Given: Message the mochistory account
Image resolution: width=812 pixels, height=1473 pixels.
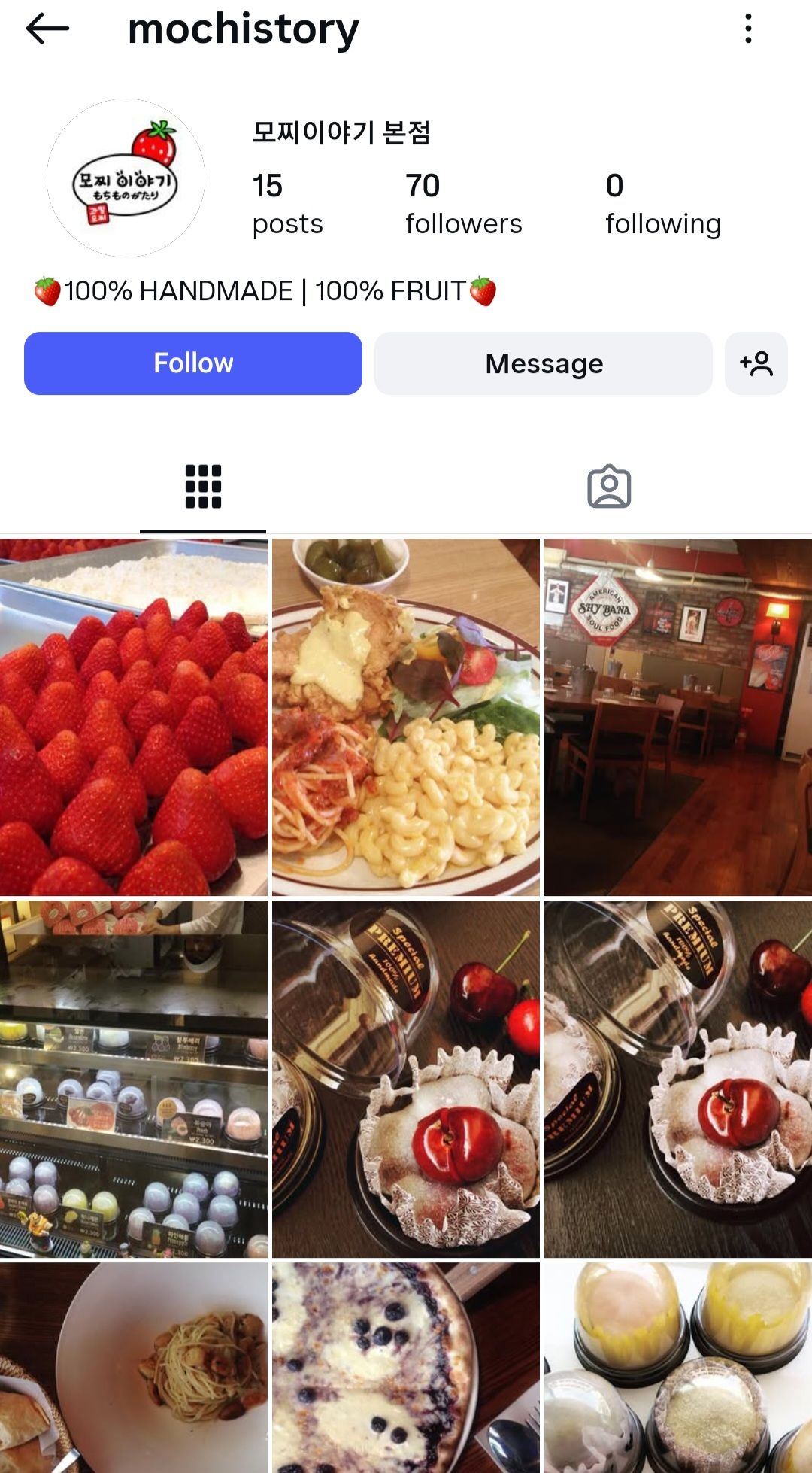Looking at the screenshot, I should (x=544, y=363).
